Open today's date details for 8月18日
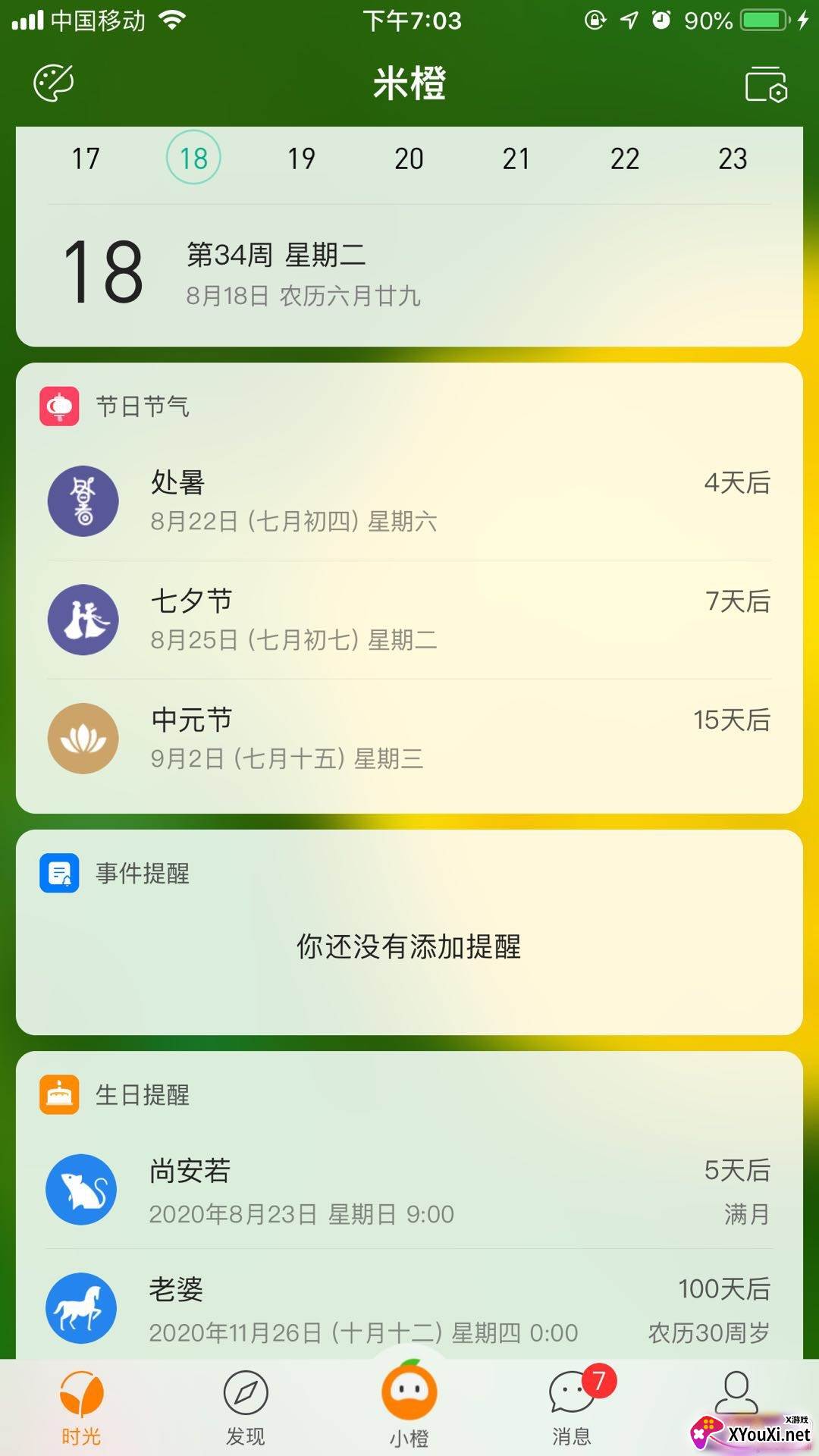Viewport: 819px width, 1456px height. pos(303,273)
